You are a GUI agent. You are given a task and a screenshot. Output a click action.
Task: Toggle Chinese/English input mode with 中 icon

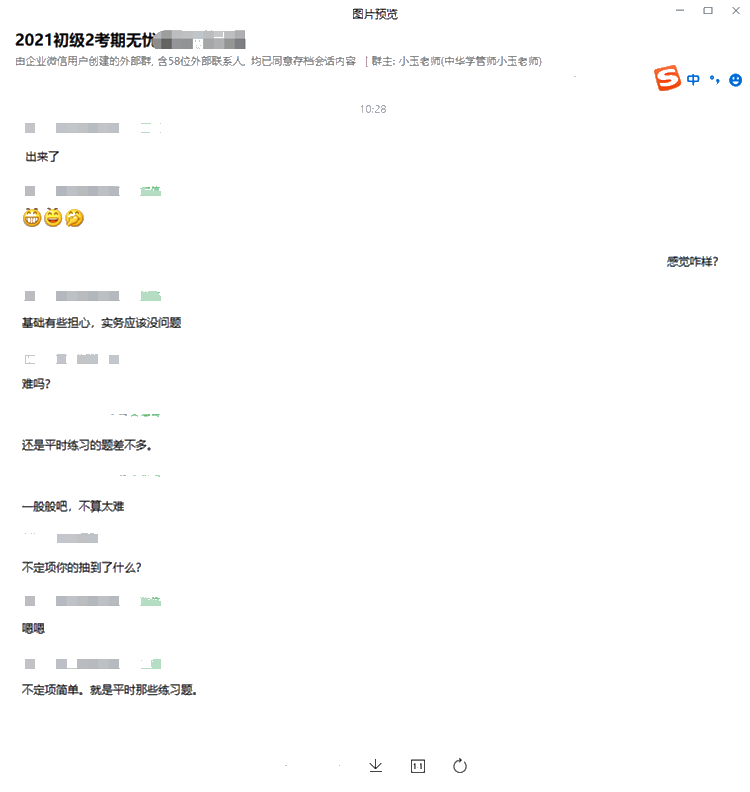(692, 79)
